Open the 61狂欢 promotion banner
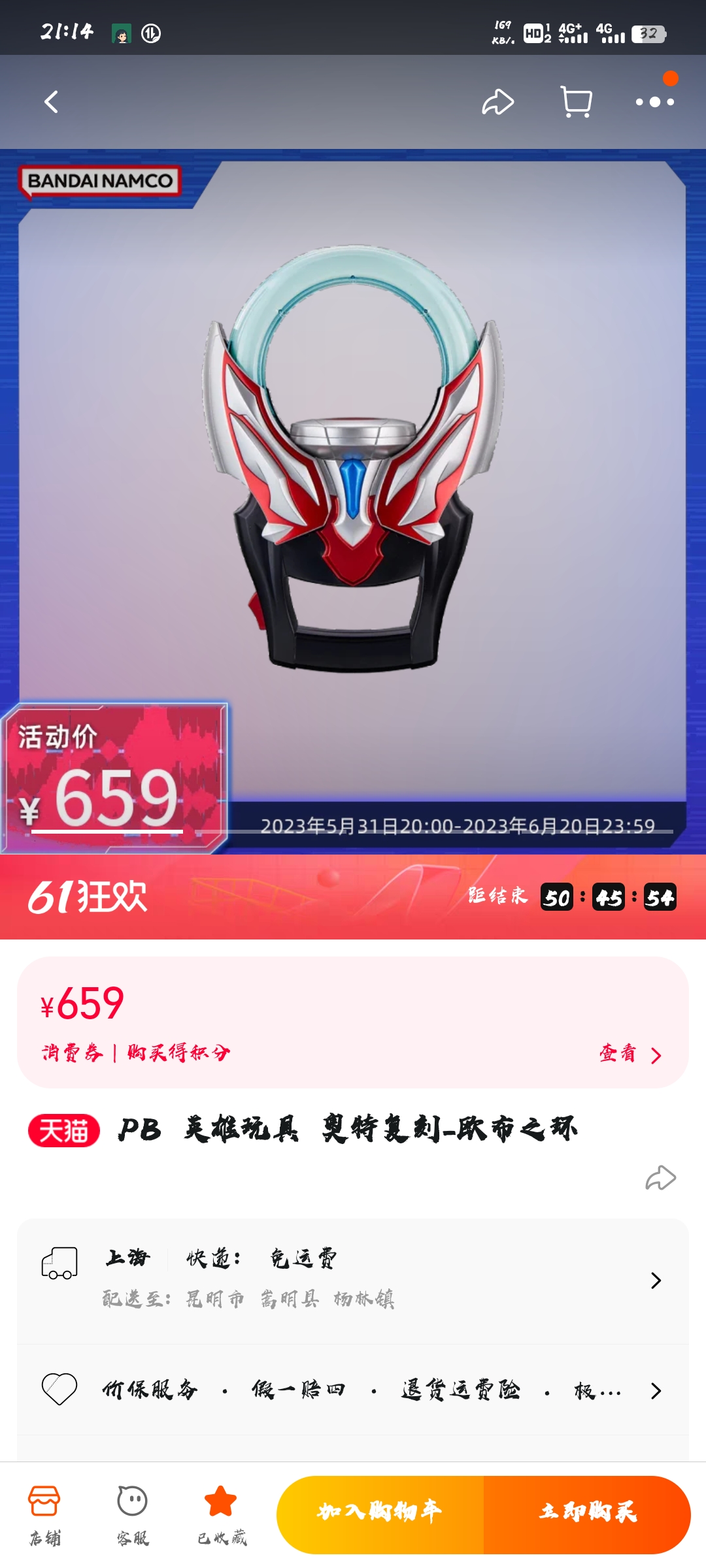The image size is (706, 1568). (x=261, y=896)
